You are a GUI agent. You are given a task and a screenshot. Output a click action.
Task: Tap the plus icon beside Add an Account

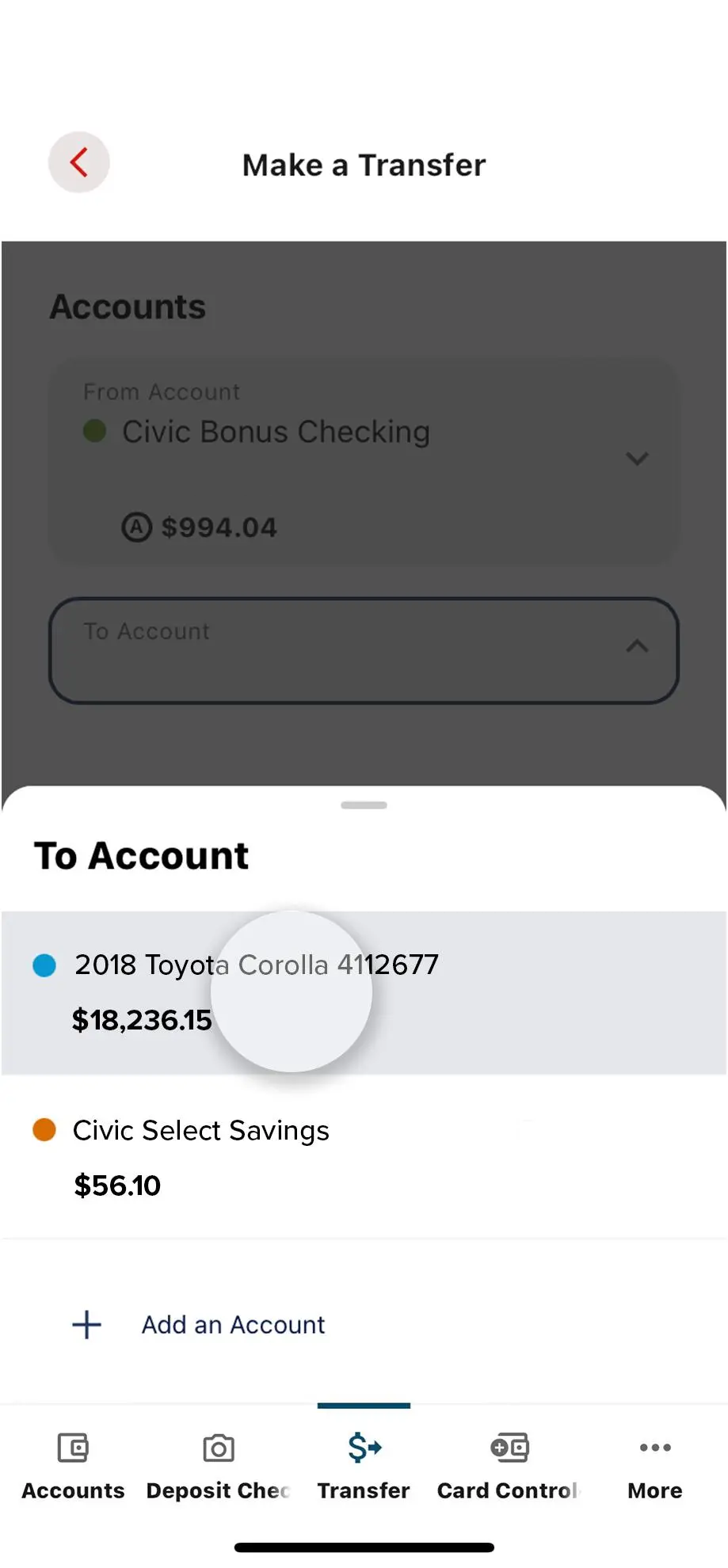click(x=86, y=1324)
